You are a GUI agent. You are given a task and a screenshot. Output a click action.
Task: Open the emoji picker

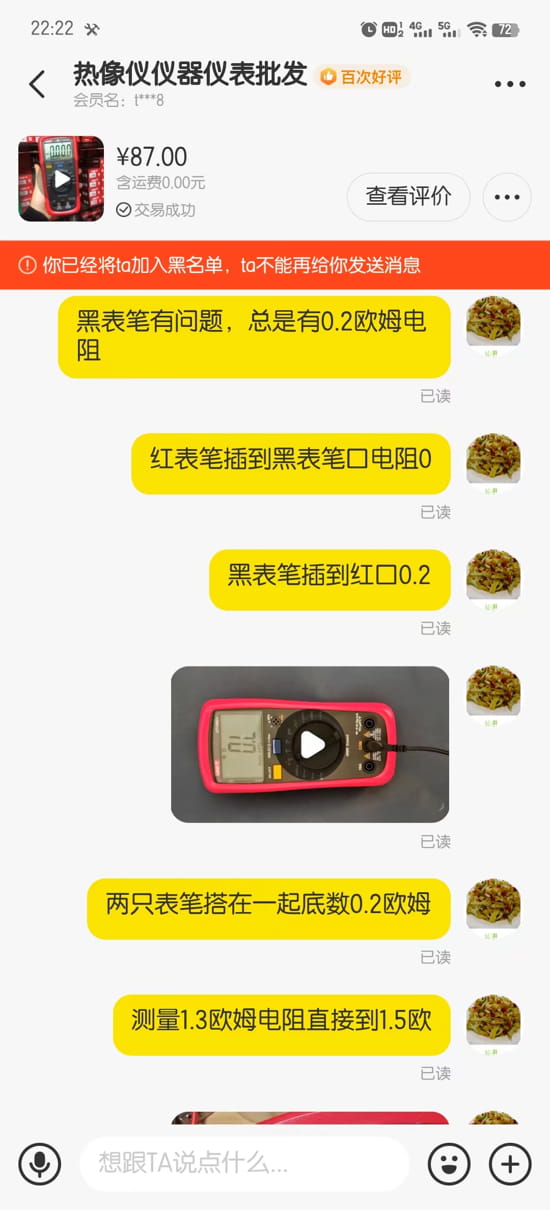click(449, 1164)
